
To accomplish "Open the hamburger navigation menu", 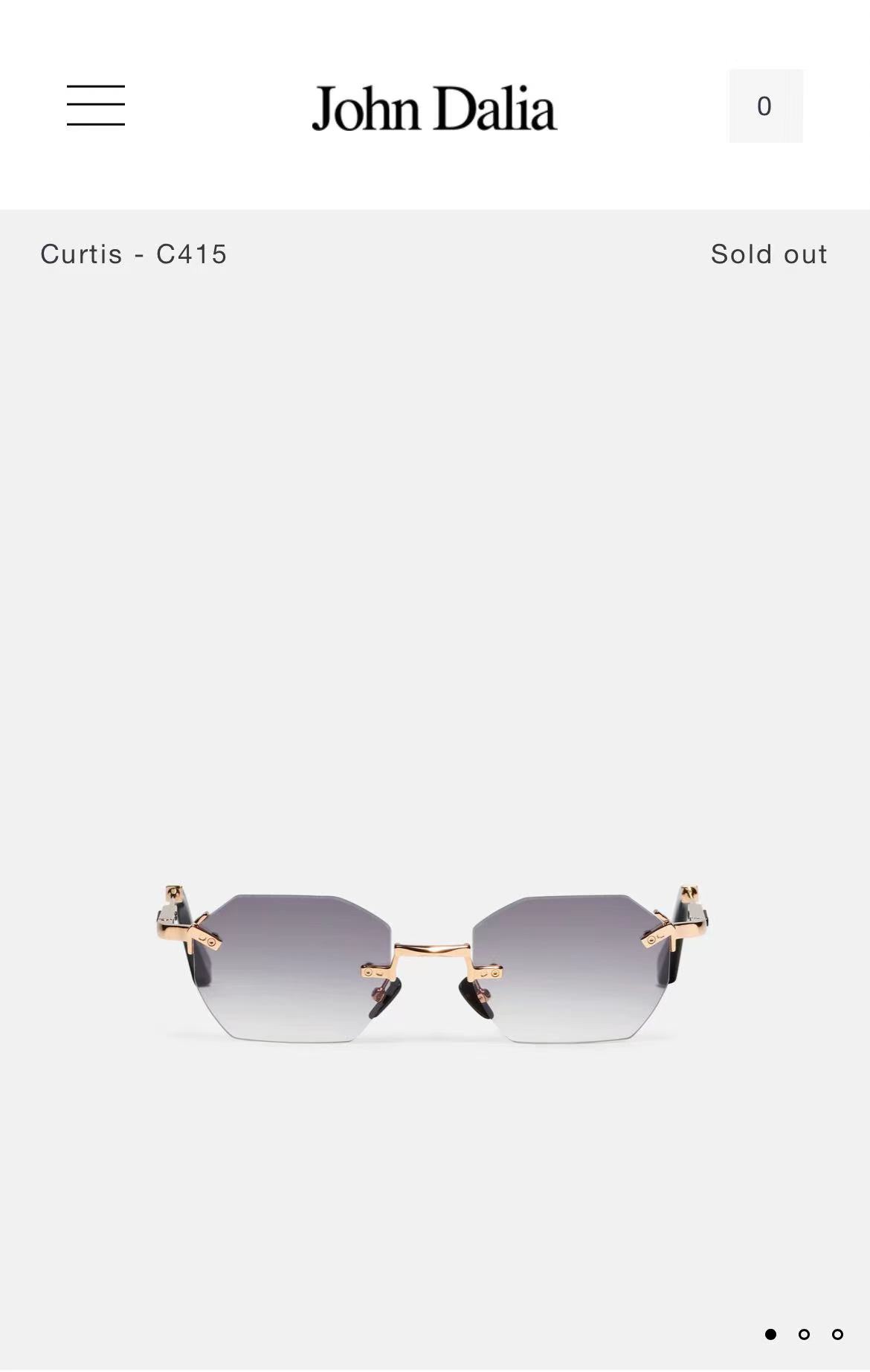I will coord(96,106).
